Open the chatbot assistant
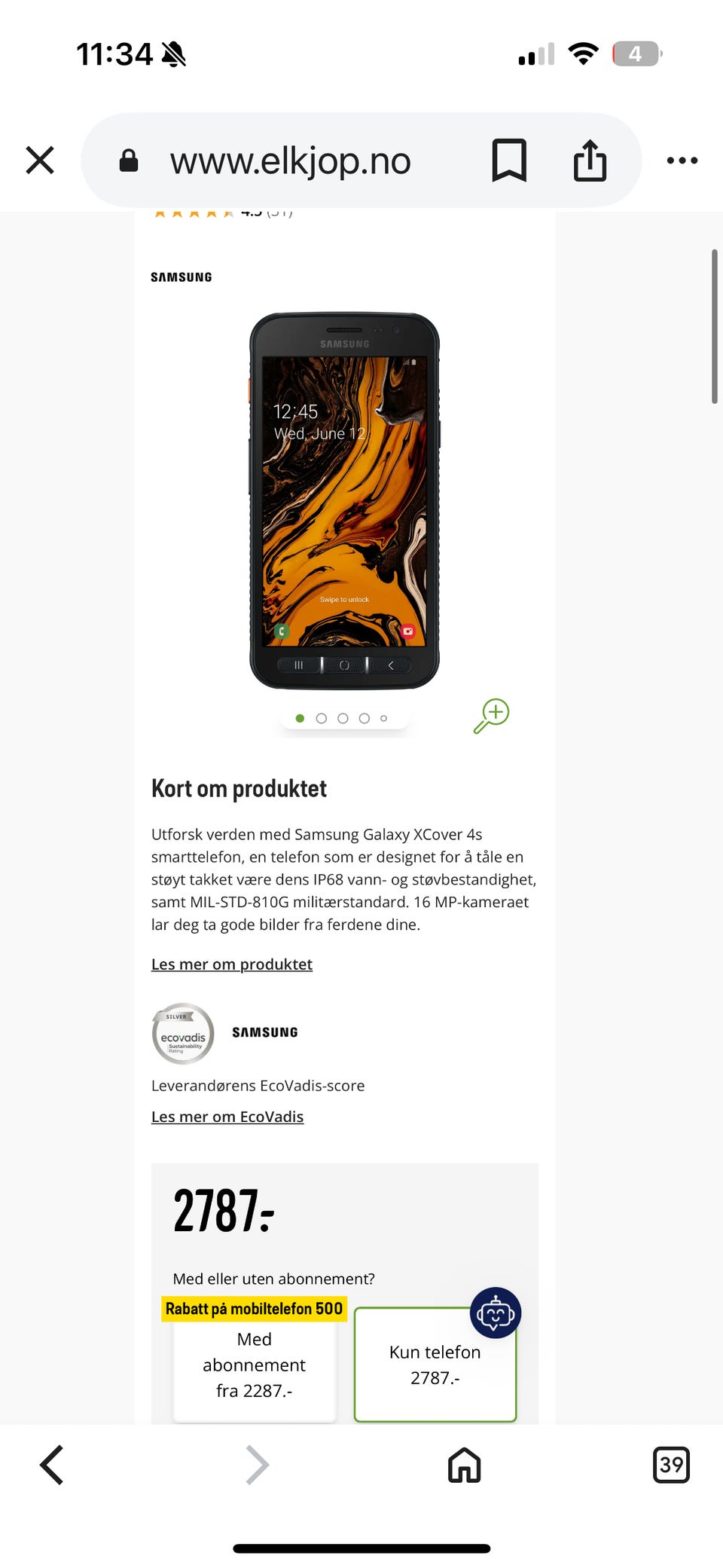The image size is (723, 1568). 495,1313
